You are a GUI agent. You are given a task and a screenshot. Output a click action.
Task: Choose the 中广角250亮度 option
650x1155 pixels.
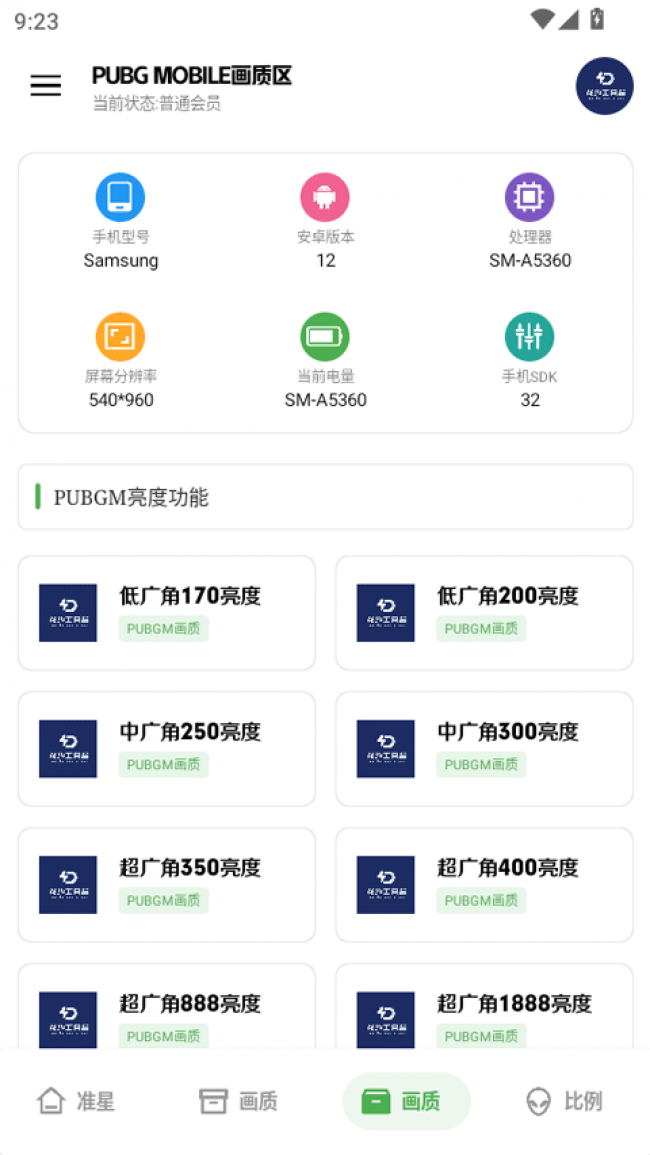[x=166, y=749]
